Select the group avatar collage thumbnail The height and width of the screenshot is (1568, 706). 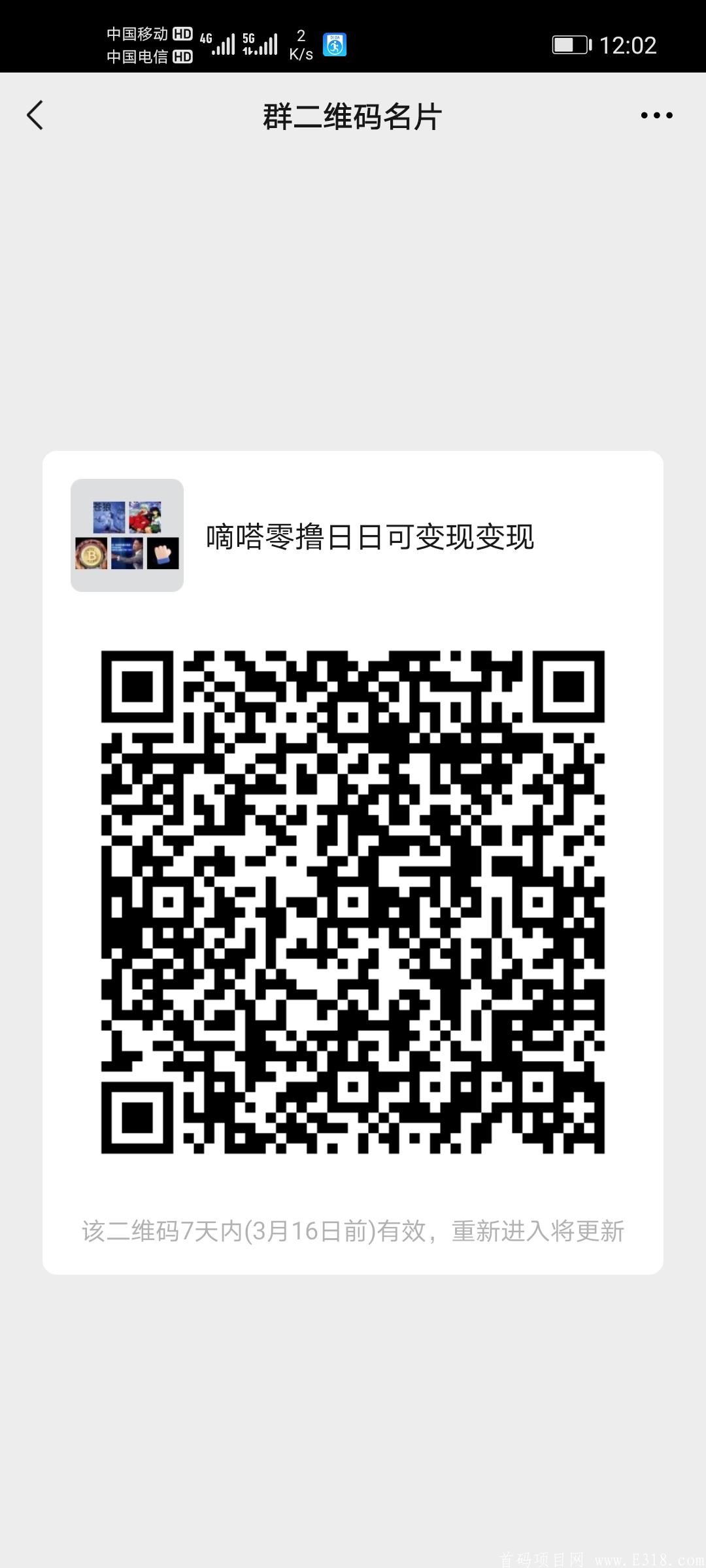click(127, 536)
